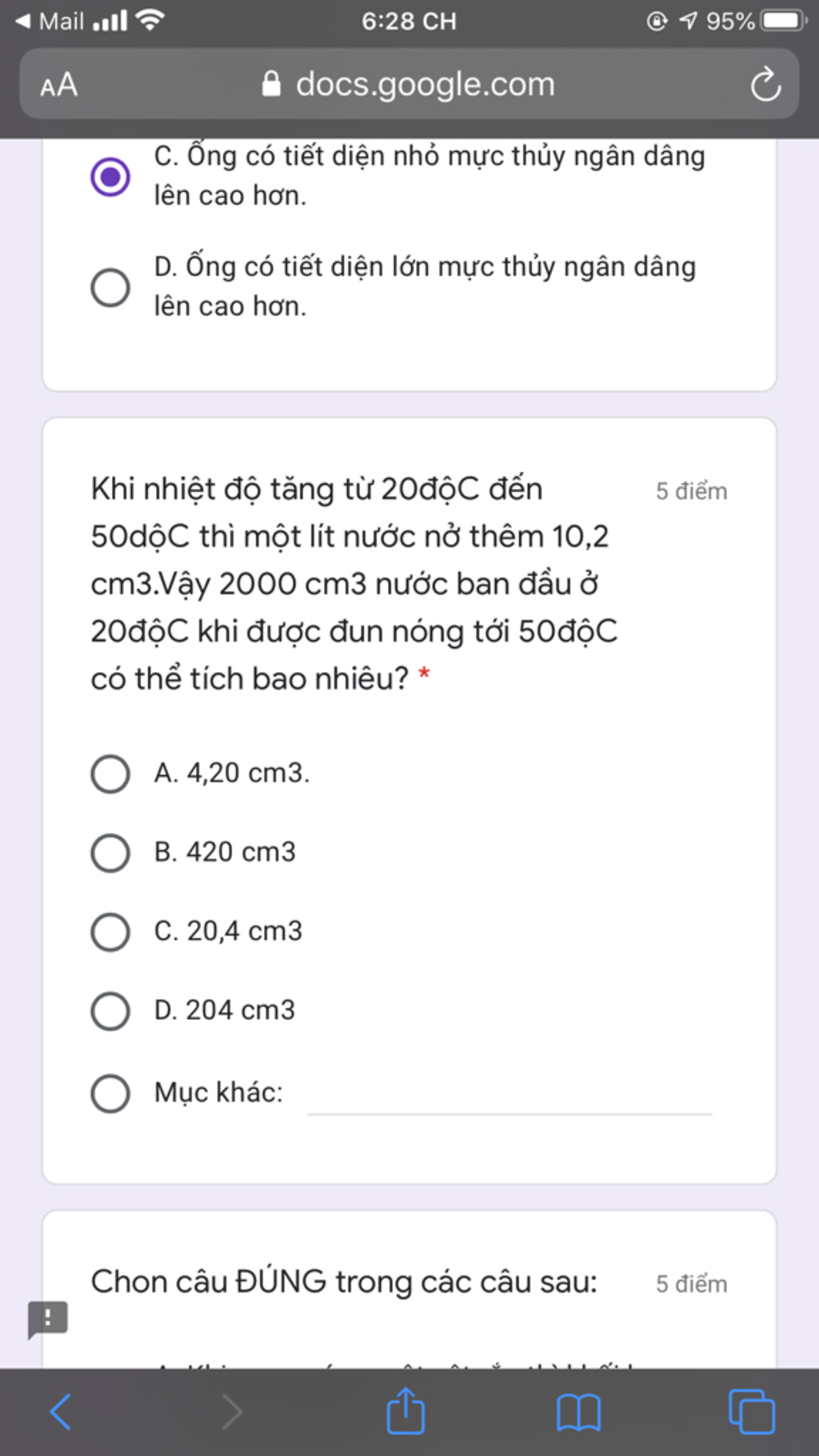Open the AA reader settings
819x1456 pixels.
pos(59,85)
